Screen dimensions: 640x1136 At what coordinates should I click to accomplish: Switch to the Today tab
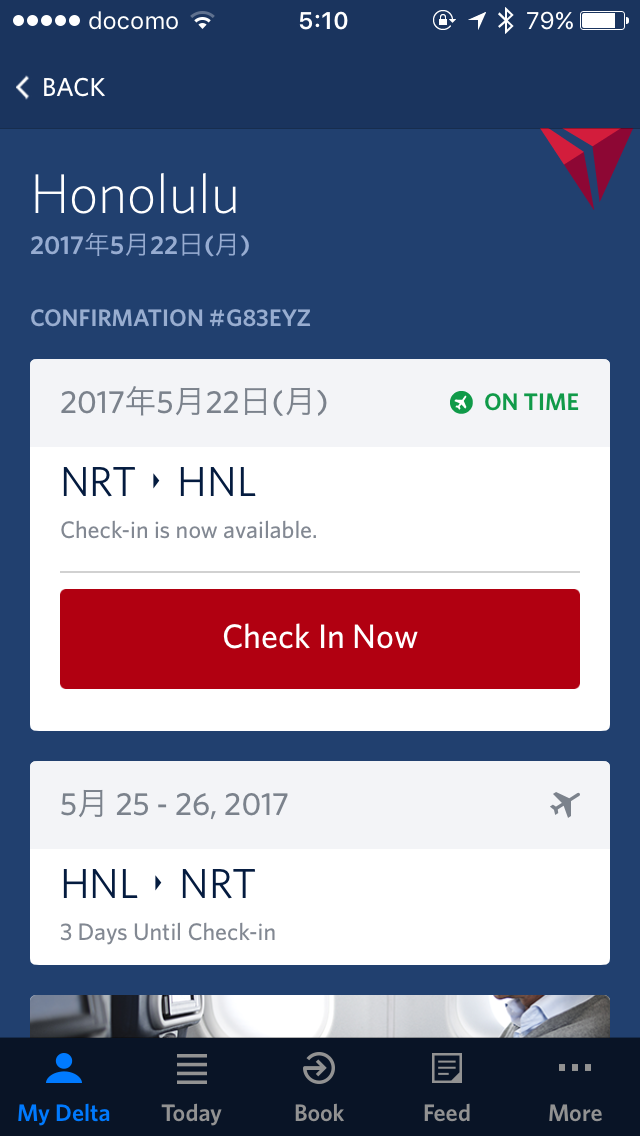(191, 1087)
